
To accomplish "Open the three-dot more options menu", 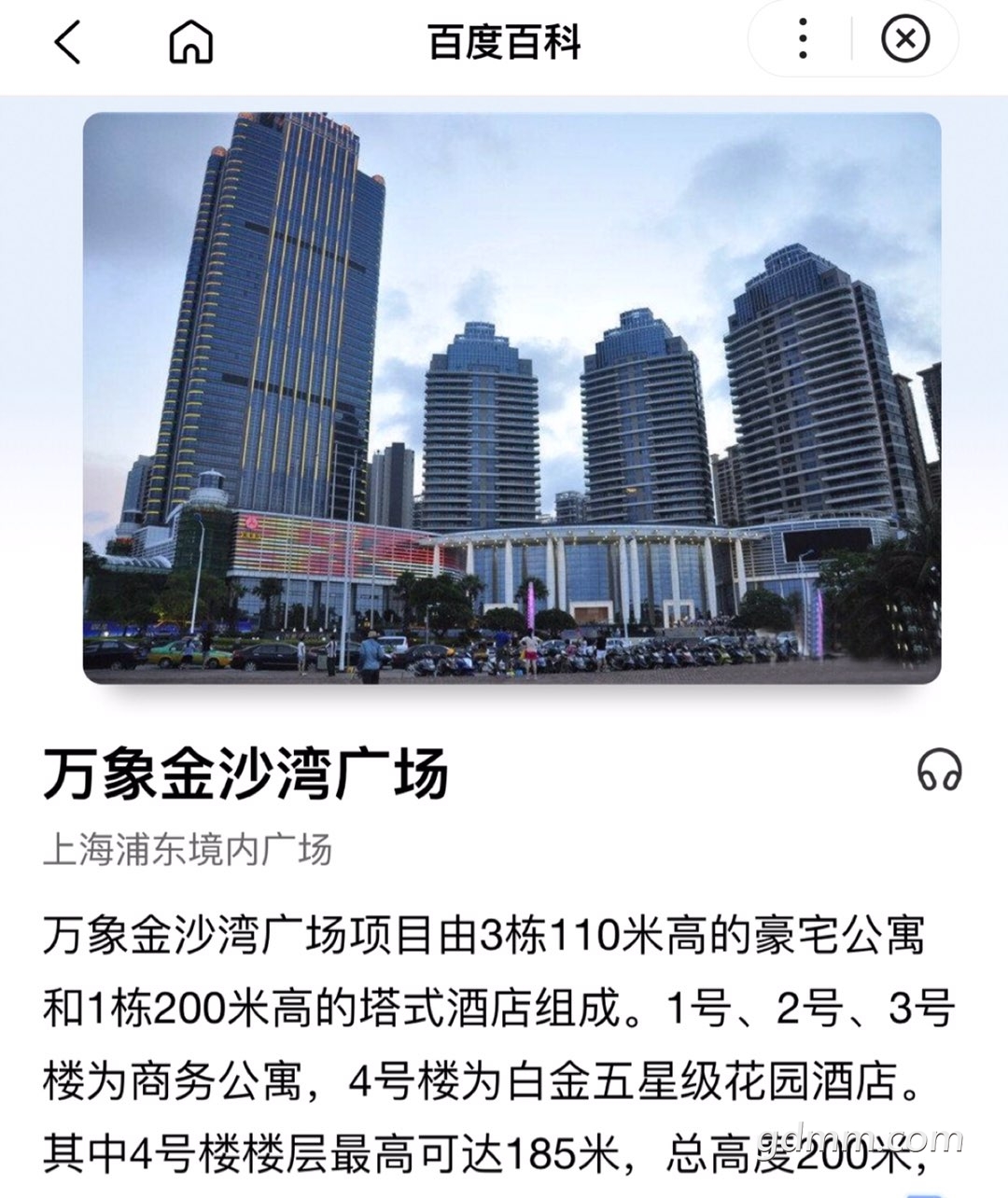I will coord(803,40).
